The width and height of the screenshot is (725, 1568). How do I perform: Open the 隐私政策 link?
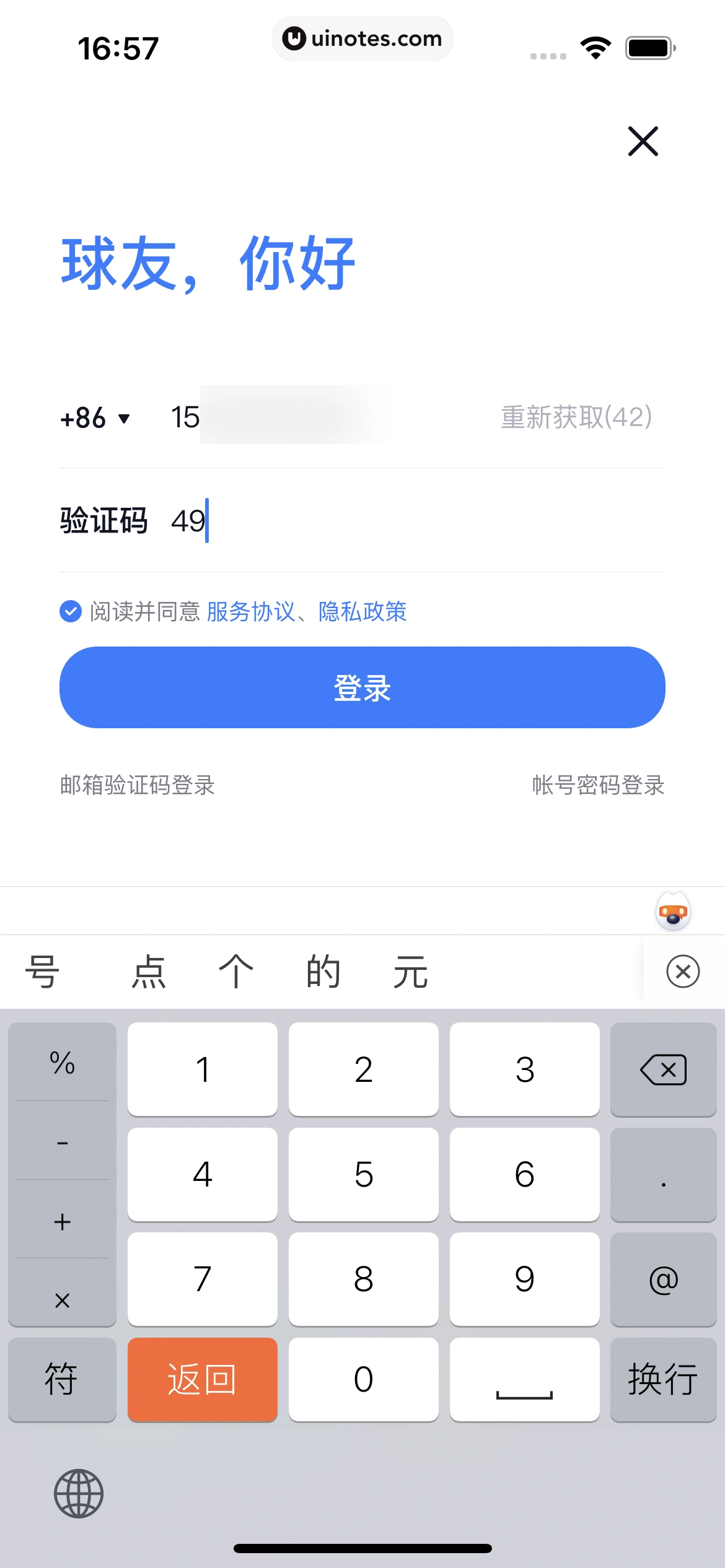[x=362, y=611]
